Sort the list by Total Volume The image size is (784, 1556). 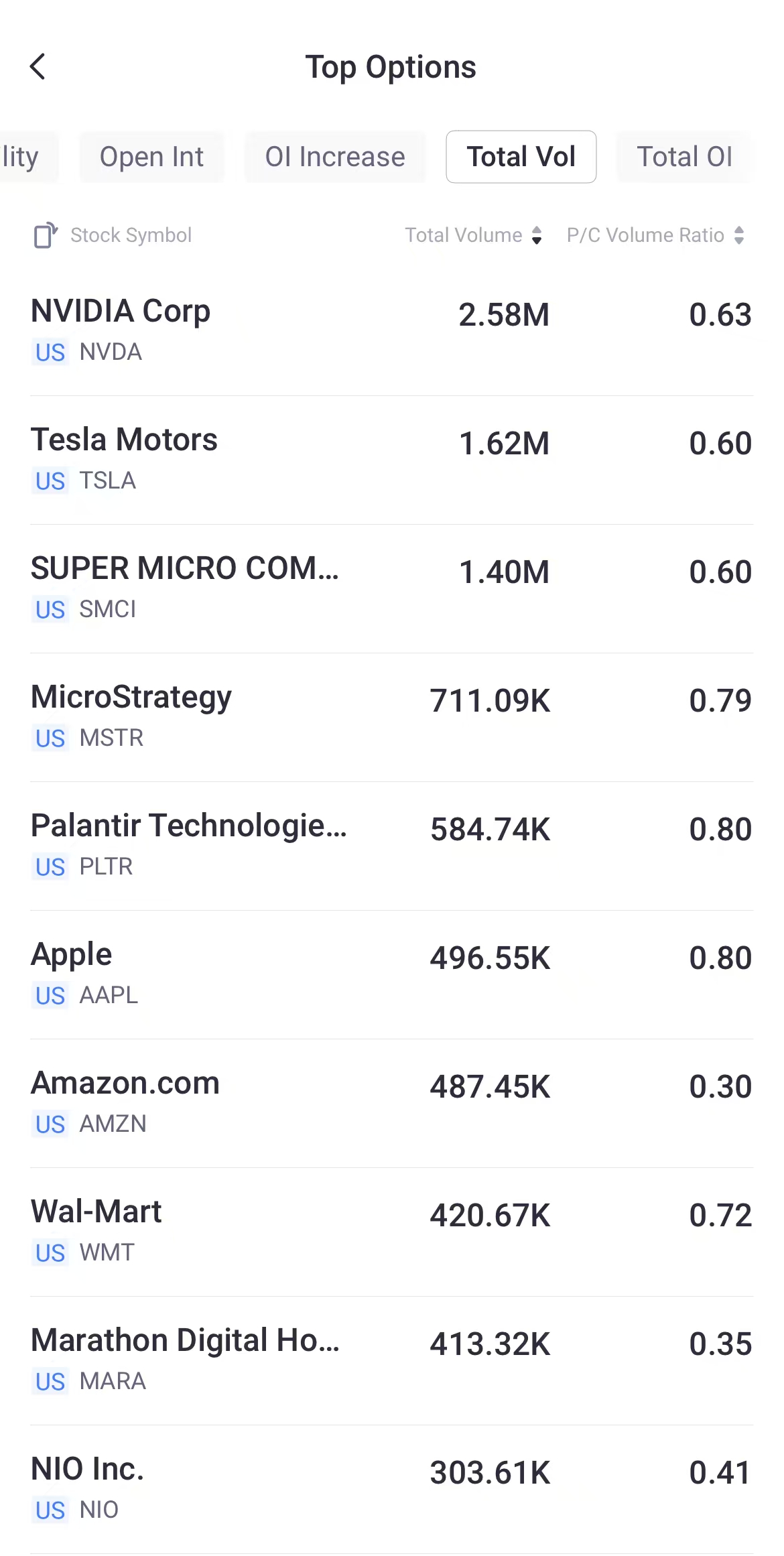pyautogui.click(x=472, y=235)
